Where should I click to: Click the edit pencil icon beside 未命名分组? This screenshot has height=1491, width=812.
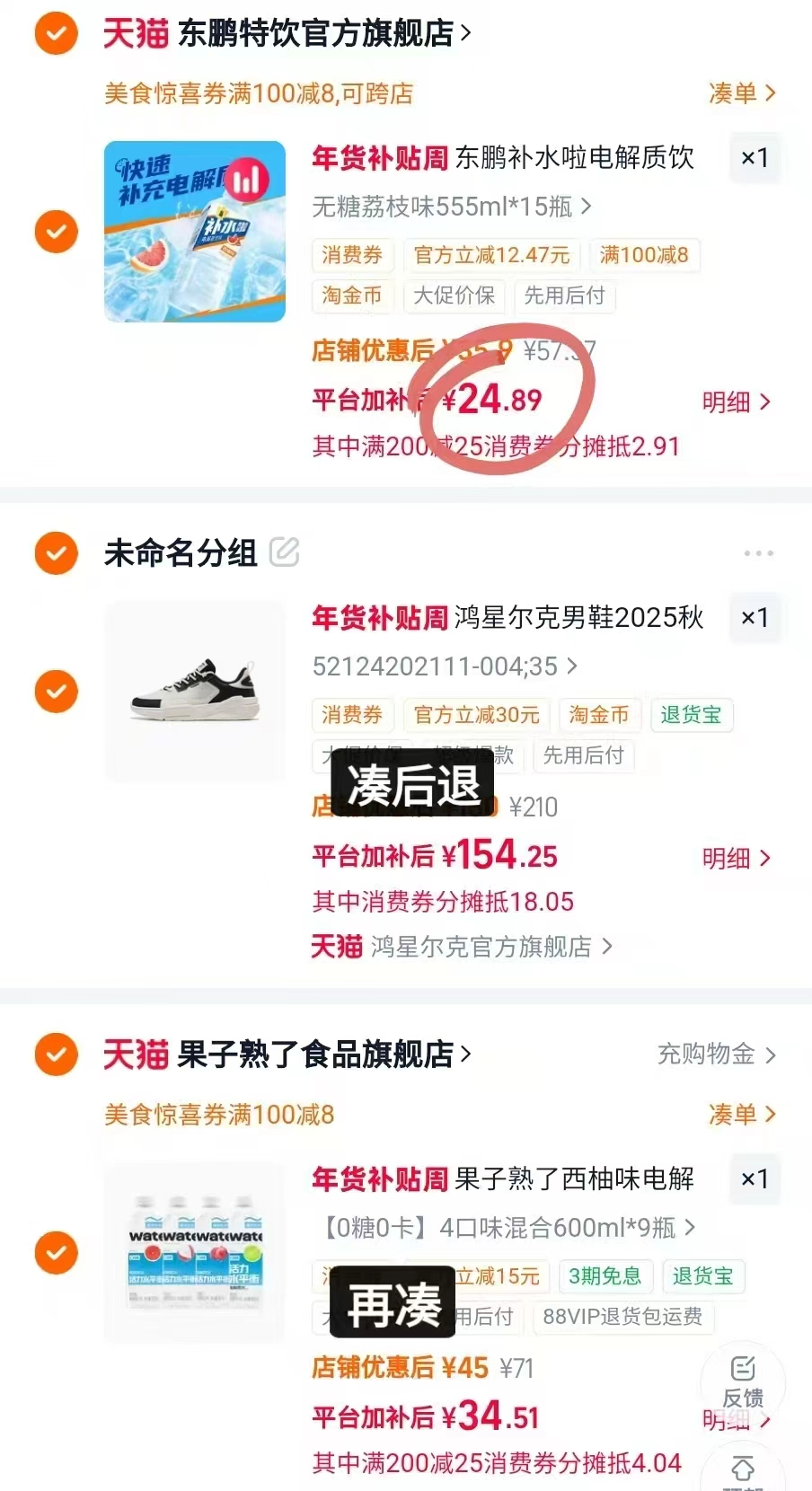(x=286, y=553)
